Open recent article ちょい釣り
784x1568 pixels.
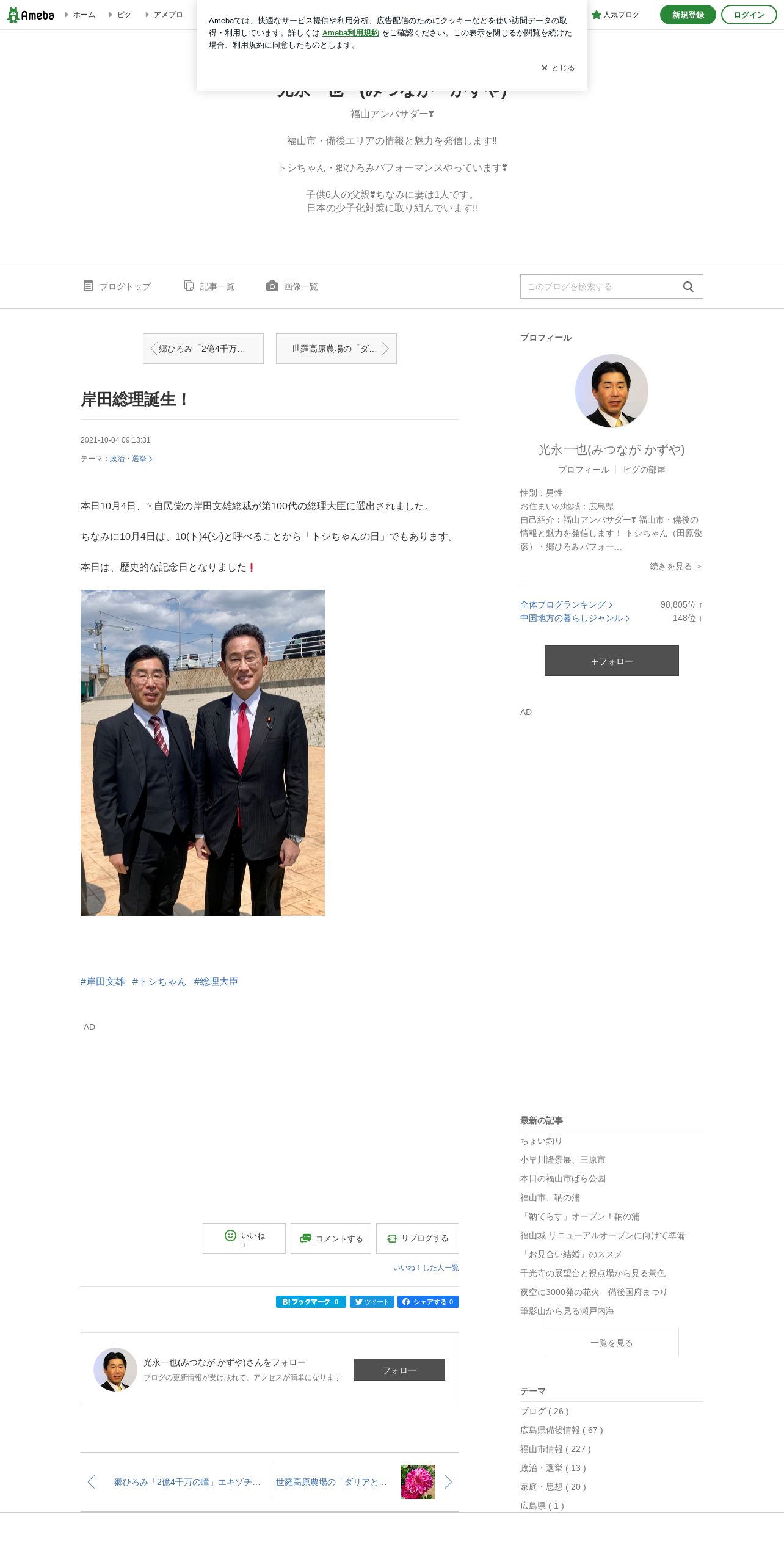point(541,1141)
